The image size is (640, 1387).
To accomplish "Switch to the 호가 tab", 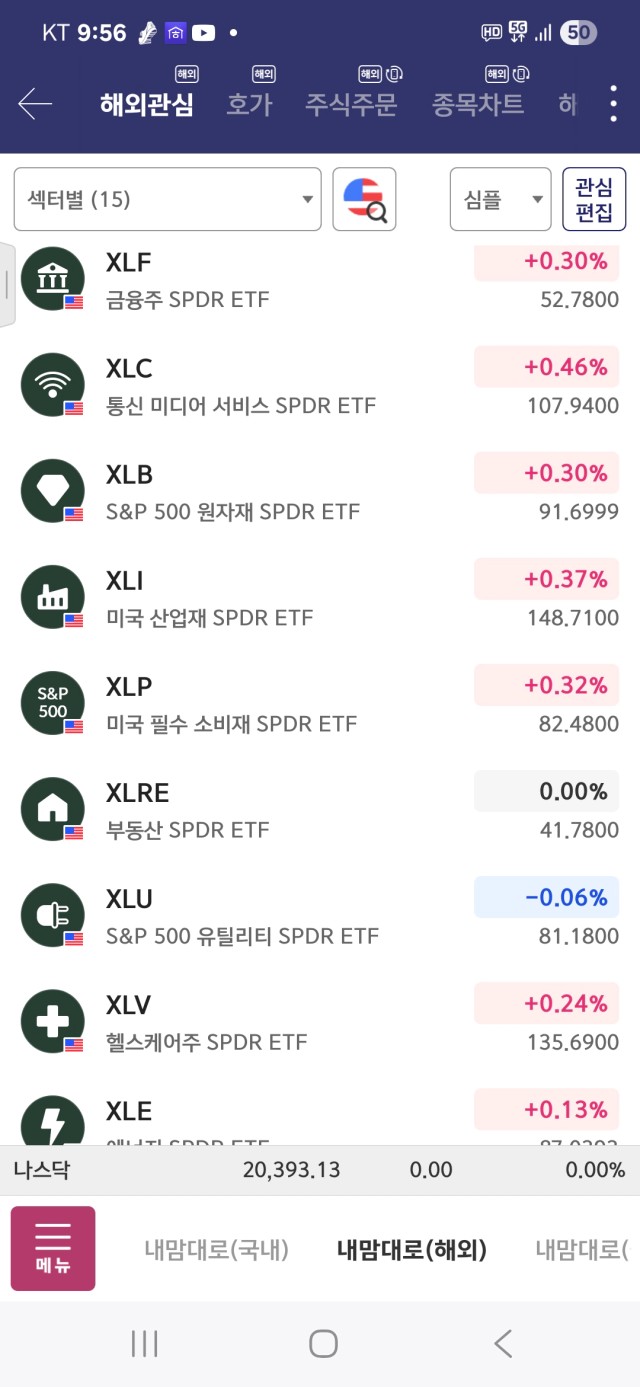I will 249,104.
